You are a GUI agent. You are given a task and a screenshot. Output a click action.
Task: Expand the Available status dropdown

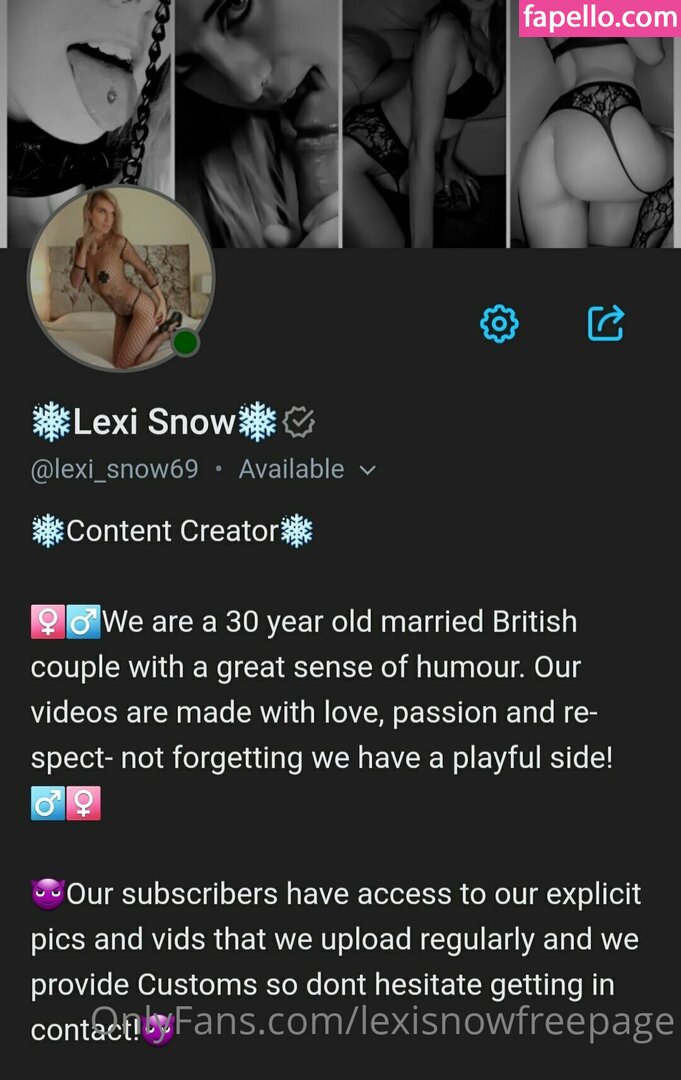(367, 470)
